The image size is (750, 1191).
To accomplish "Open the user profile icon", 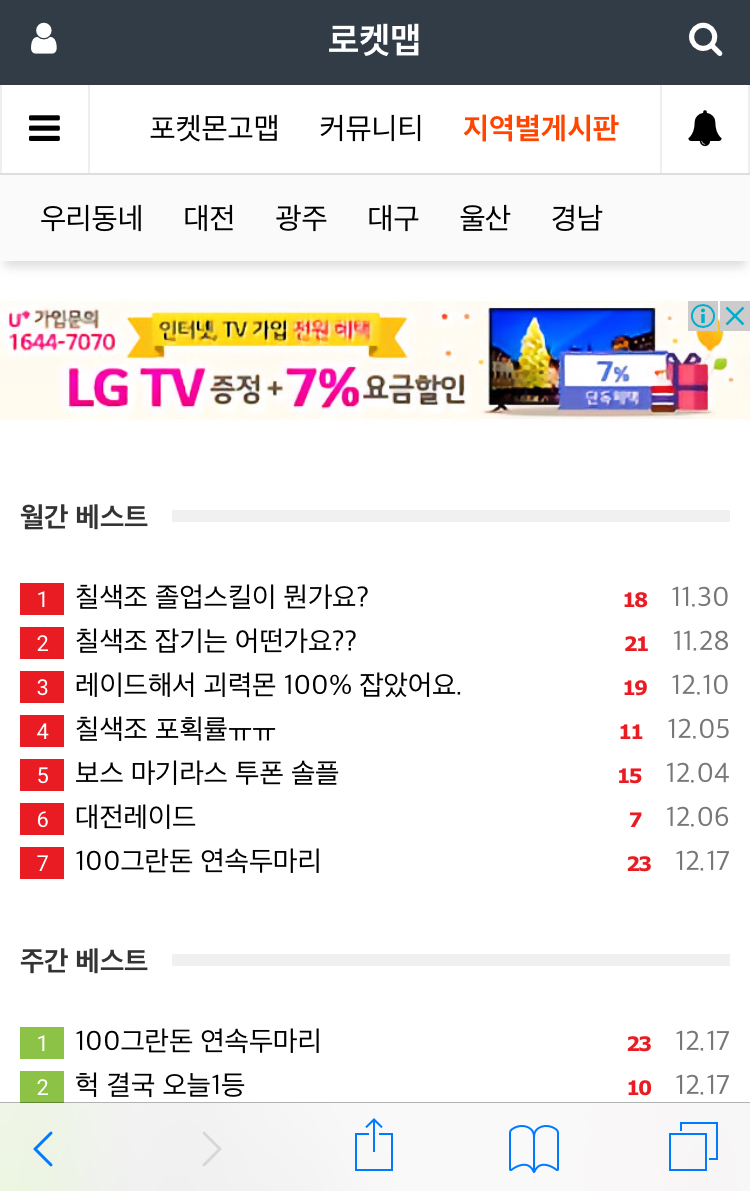I will pos(44,40).
